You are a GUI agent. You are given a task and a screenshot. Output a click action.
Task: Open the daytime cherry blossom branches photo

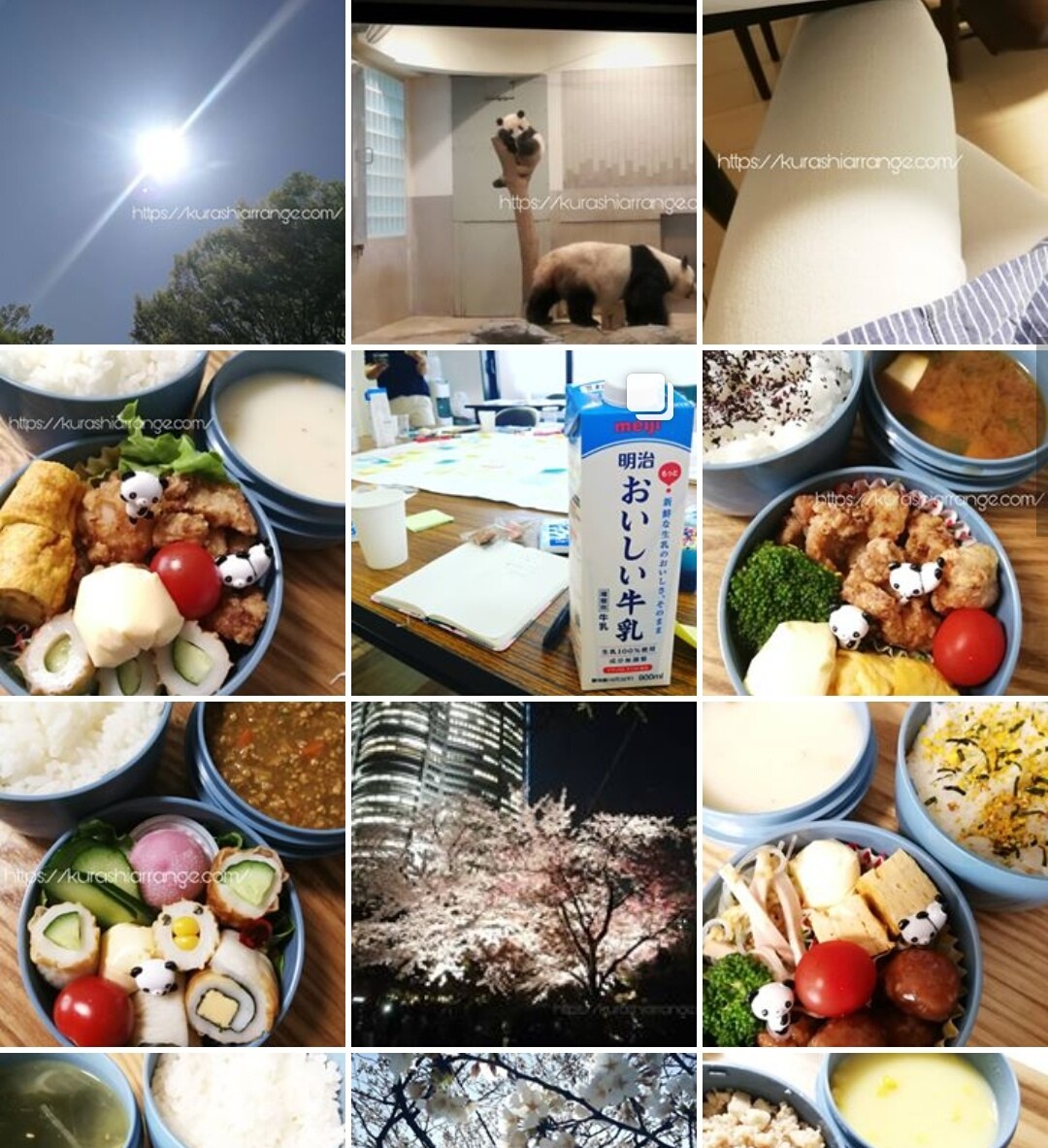[524, 1101]
